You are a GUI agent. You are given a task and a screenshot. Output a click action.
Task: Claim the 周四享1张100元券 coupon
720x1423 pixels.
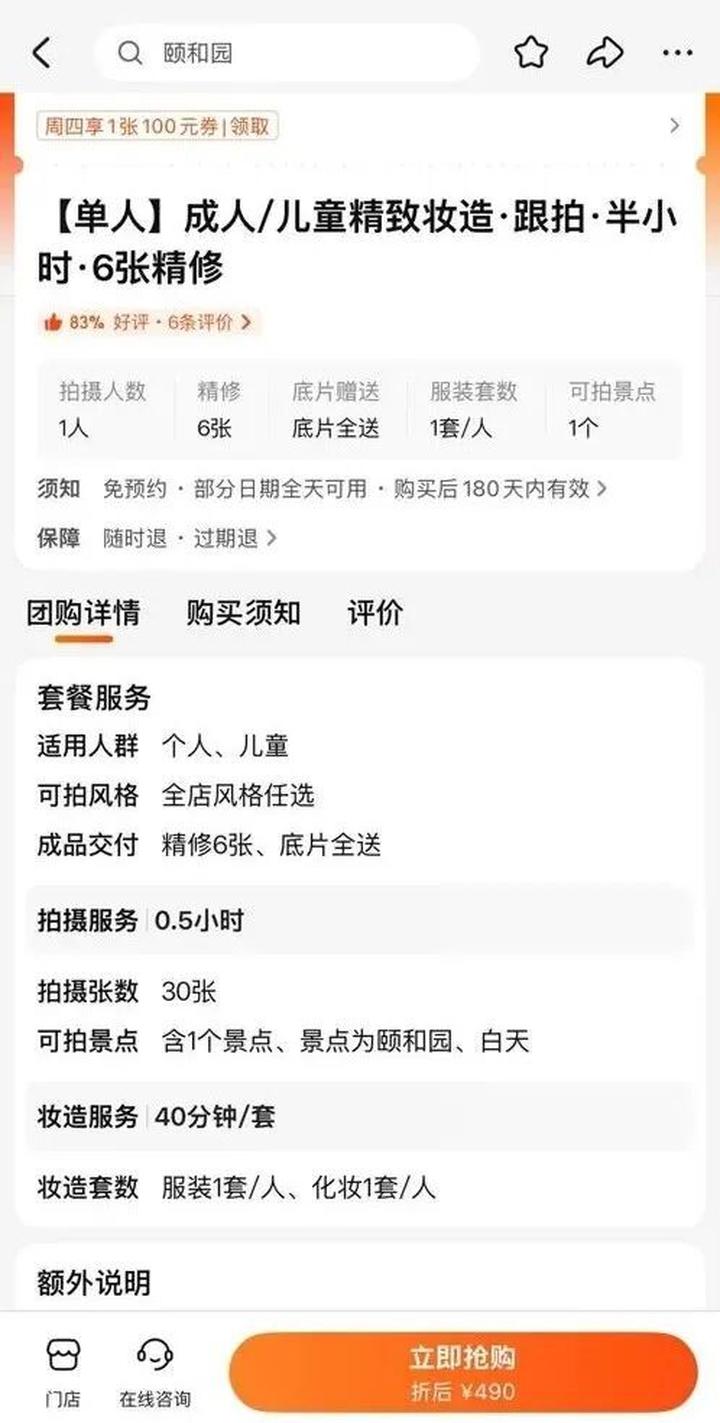pyautogui.click(x=157, y=126)
